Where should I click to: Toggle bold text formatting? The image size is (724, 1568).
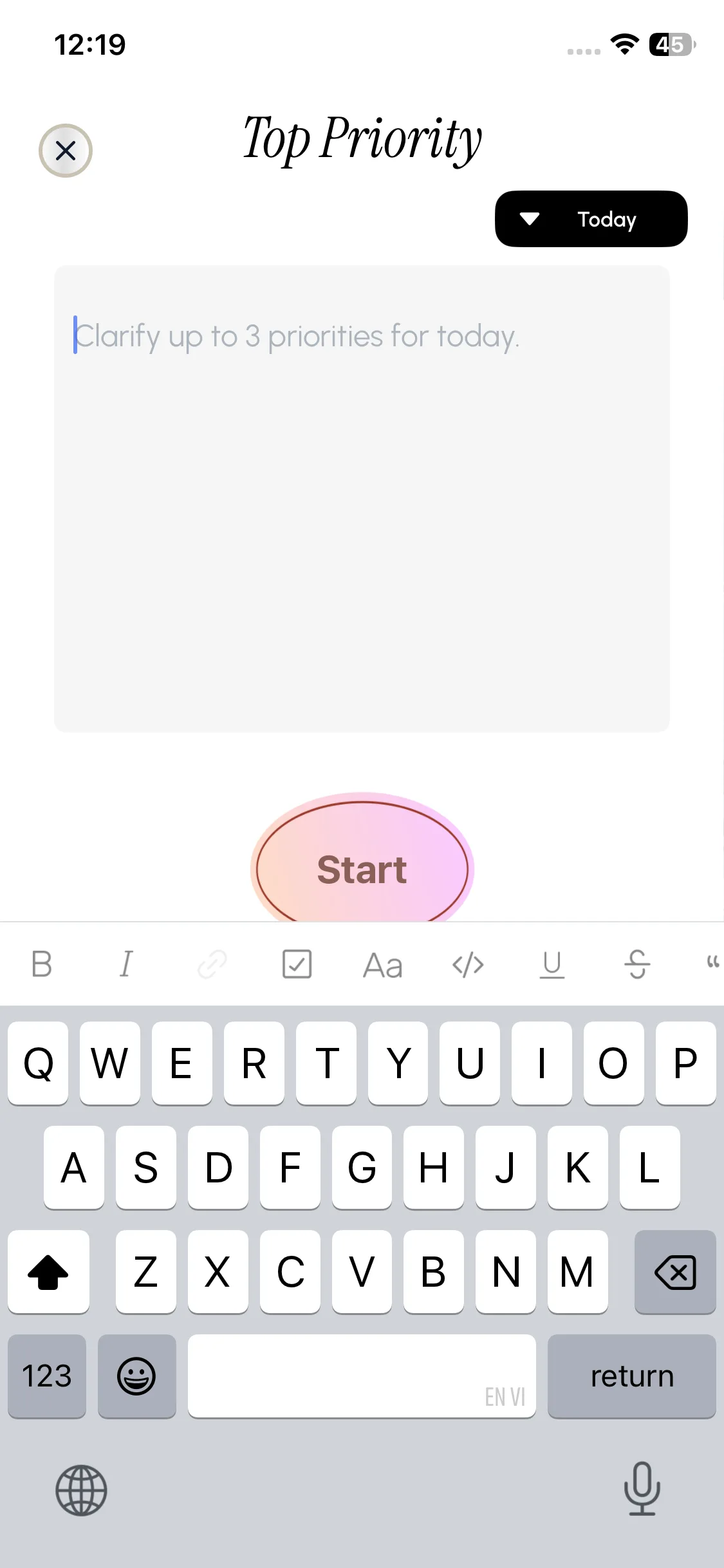[41, 964]
